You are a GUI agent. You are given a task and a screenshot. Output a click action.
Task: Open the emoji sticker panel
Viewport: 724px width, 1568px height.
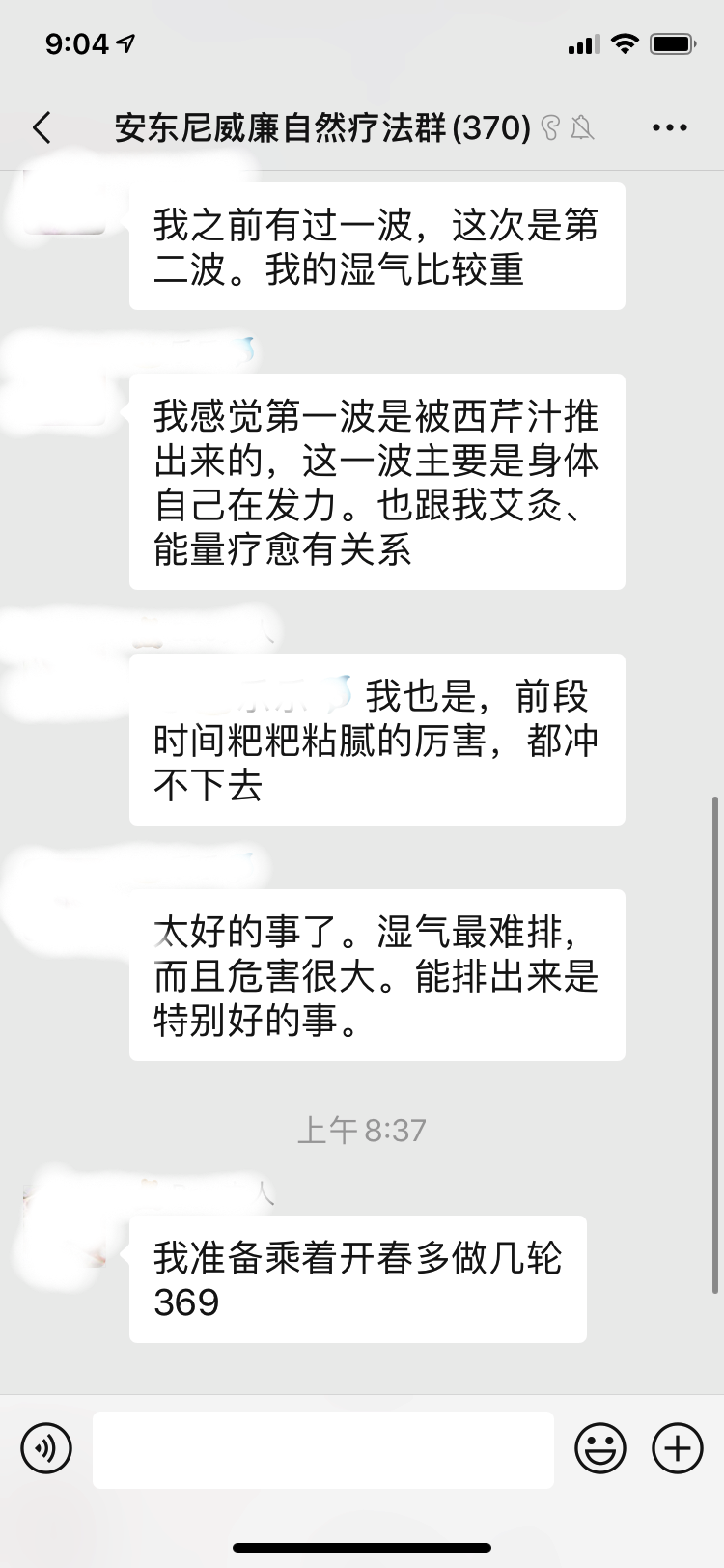tap(600, 1448)
